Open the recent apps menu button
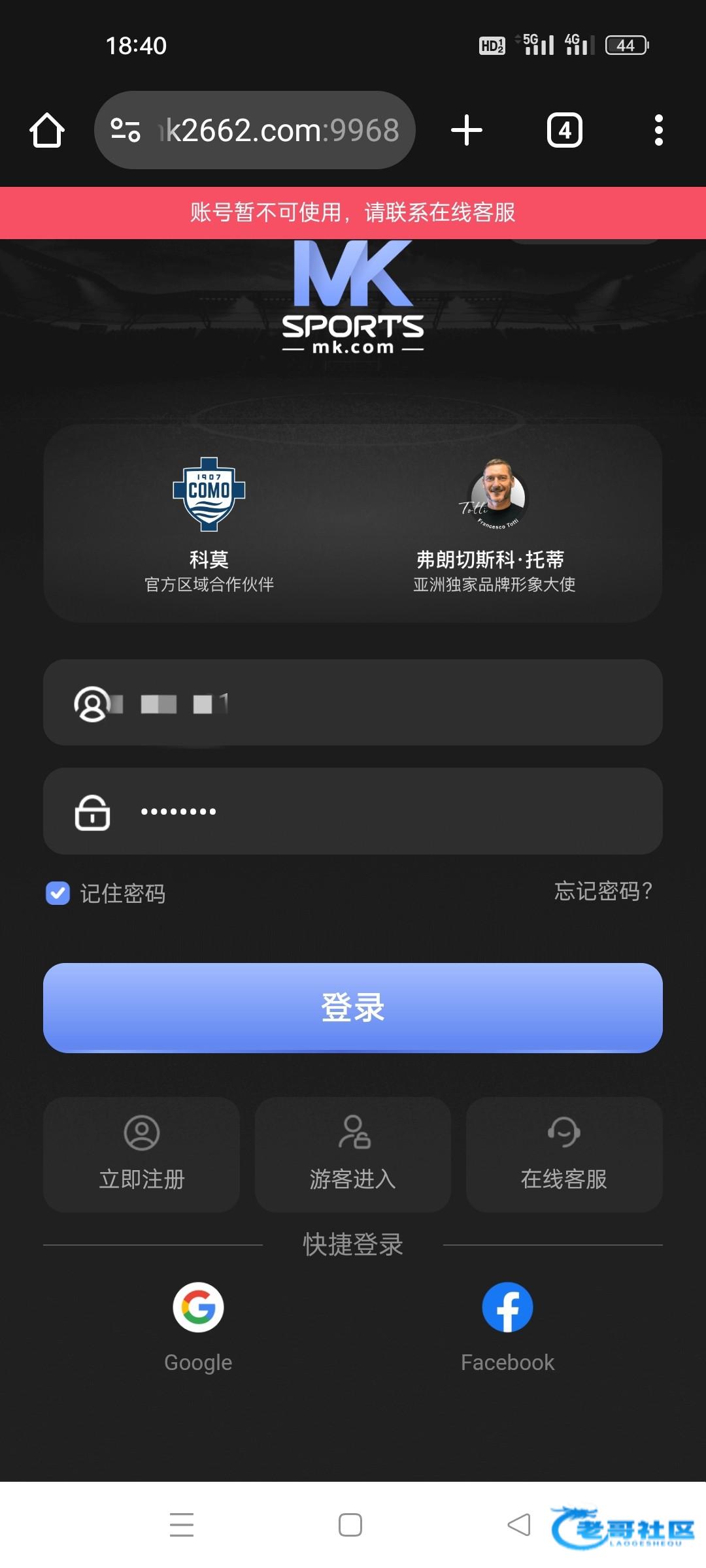This screenshot has width=706, height=1568. pos(182,1525)
